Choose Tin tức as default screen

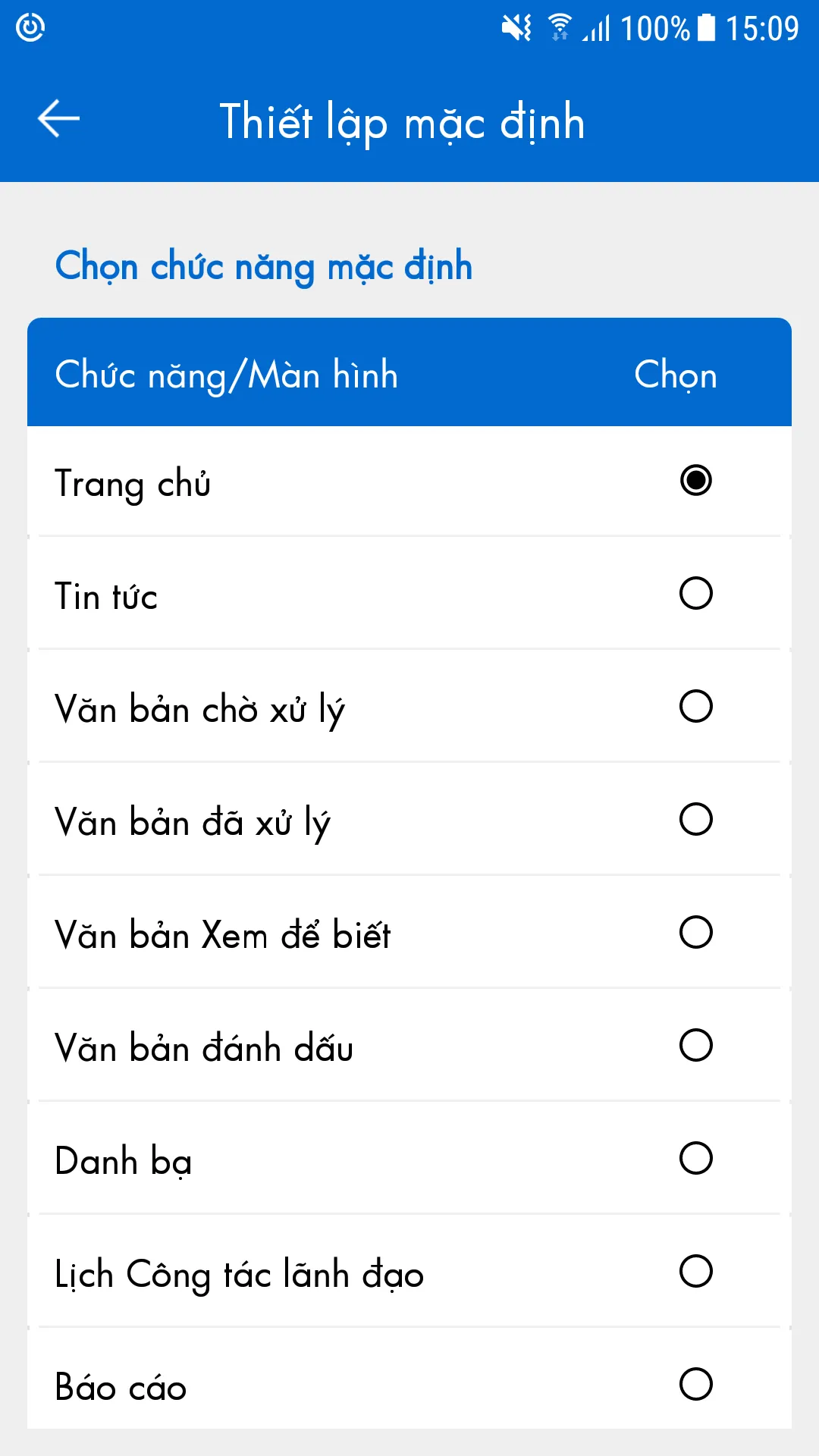(695, 593)
